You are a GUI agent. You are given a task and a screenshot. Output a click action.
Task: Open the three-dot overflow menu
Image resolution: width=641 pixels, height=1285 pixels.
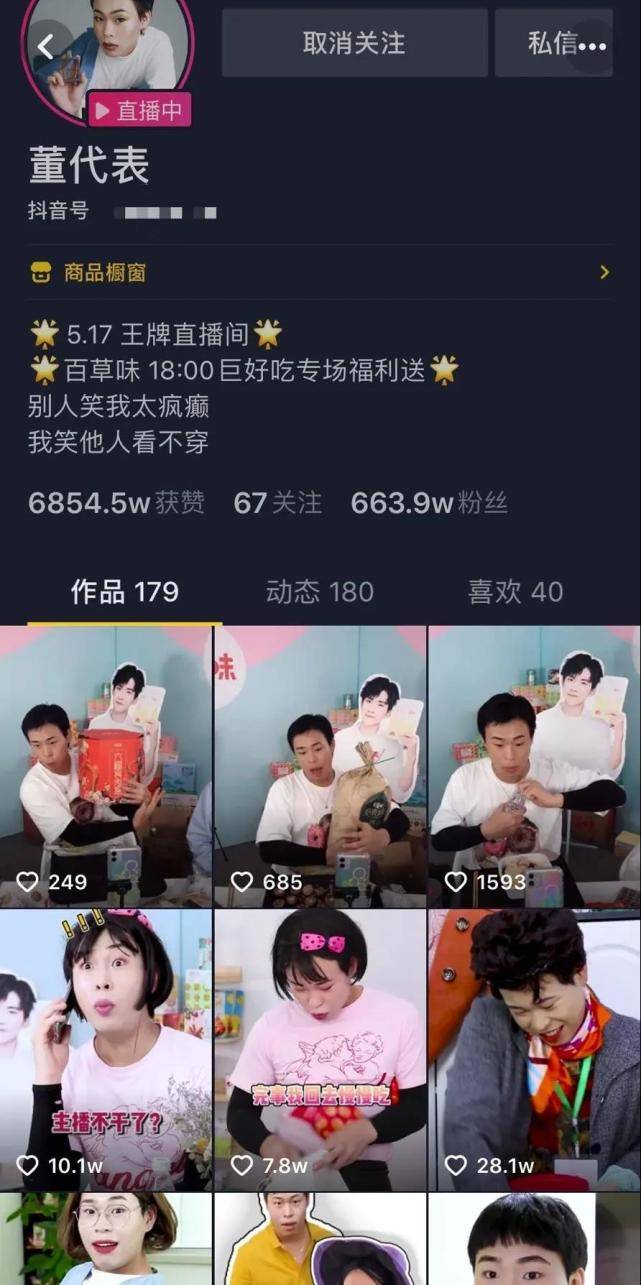(x=593, y=46)
